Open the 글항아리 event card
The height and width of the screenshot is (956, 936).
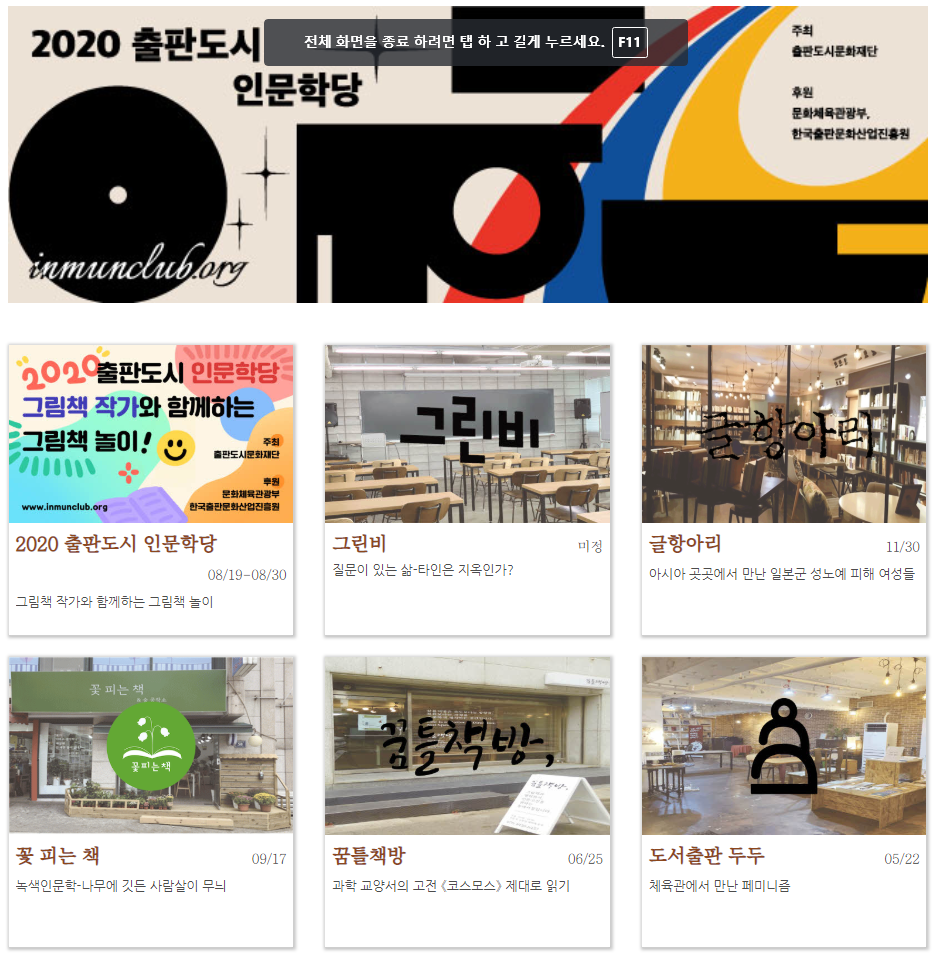click(x=783, y=489)
